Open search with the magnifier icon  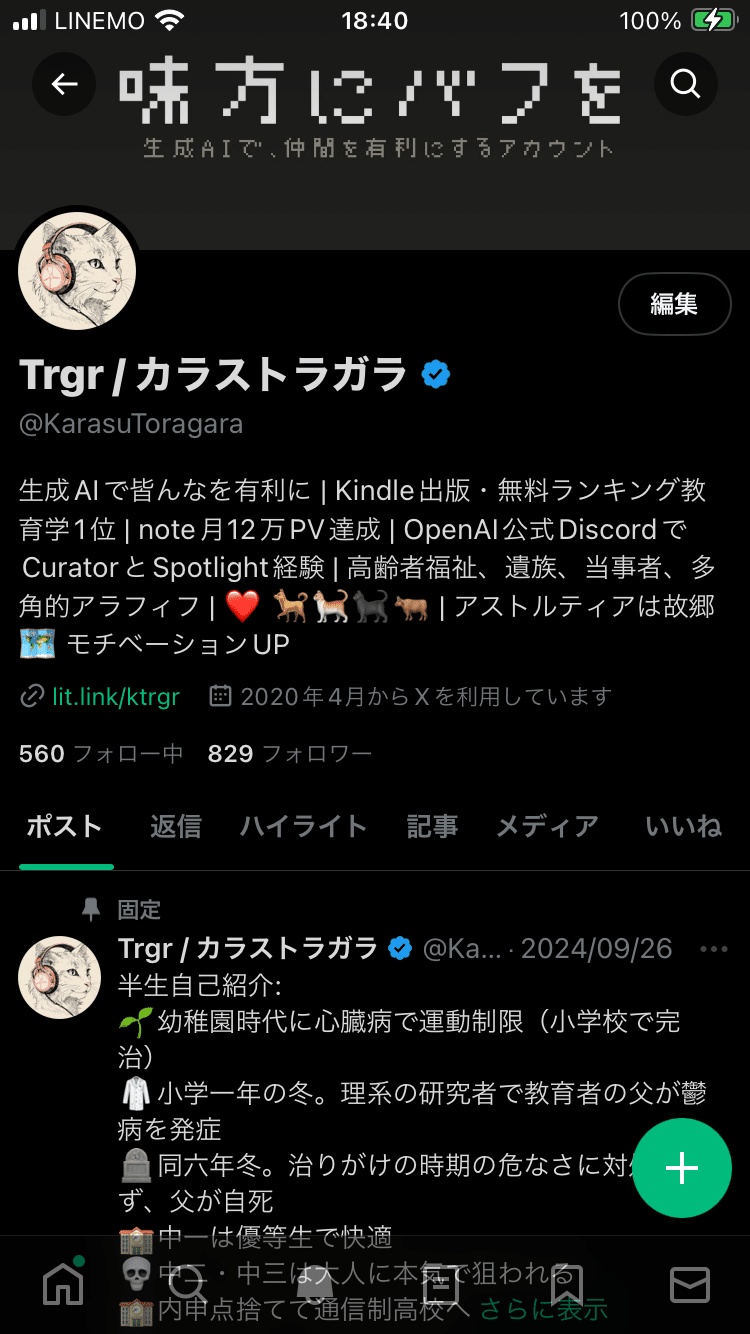686,84
